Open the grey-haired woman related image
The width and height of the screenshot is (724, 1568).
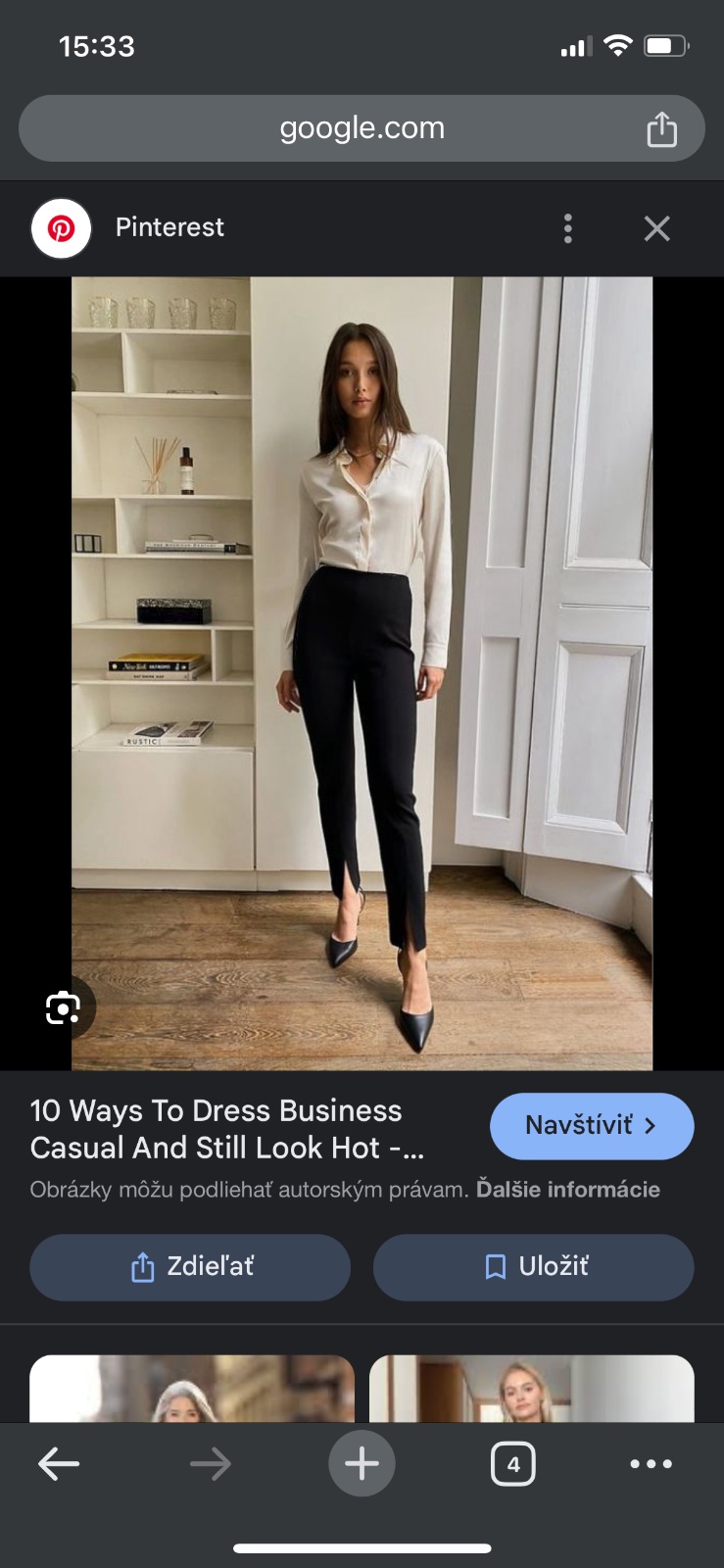point(192,1389)
